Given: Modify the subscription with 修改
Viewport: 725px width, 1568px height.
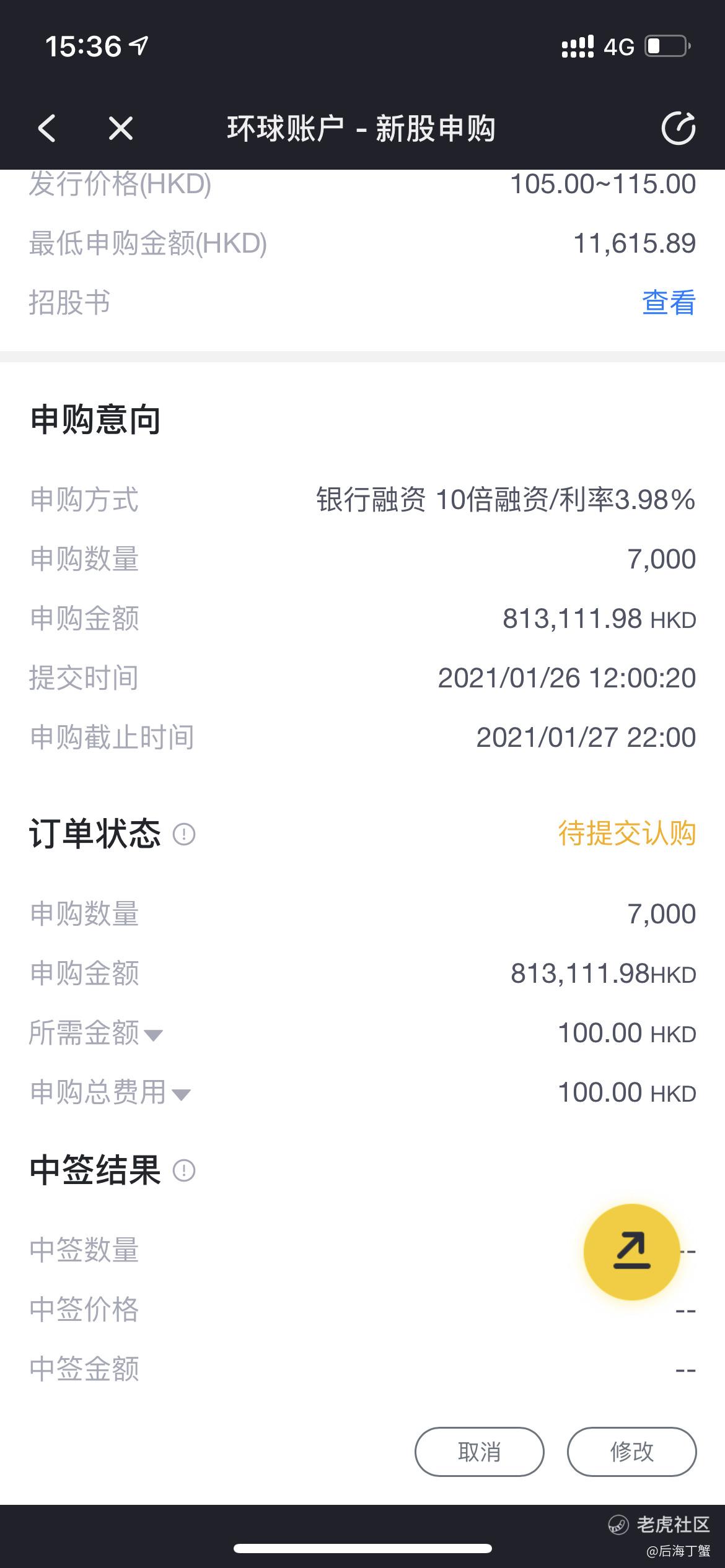Looking at the screenshot, I should pyautogui.click(x=631, y=1452).
